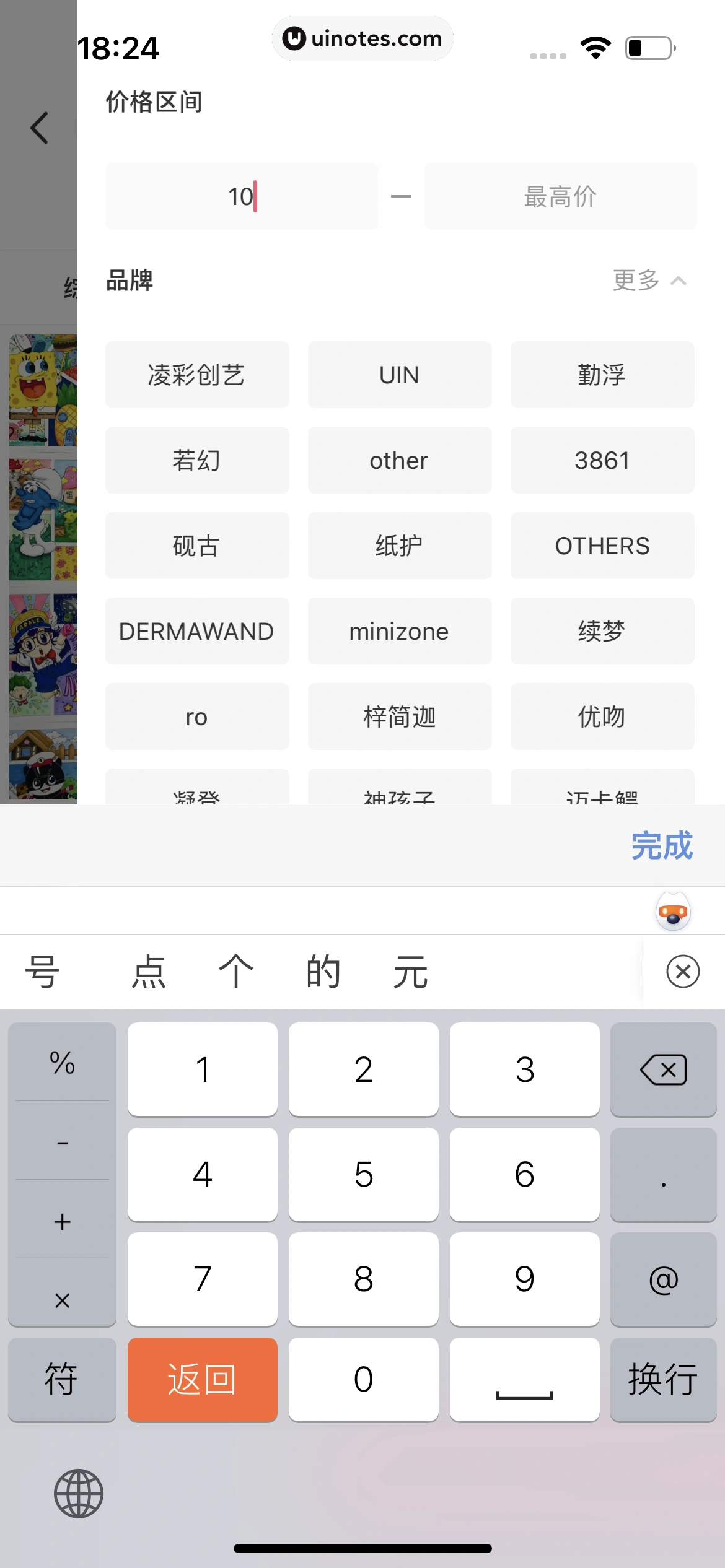Tap the 符 symbols keyboard switch key
The image size is (725, 1568).
coord(61,1380)
